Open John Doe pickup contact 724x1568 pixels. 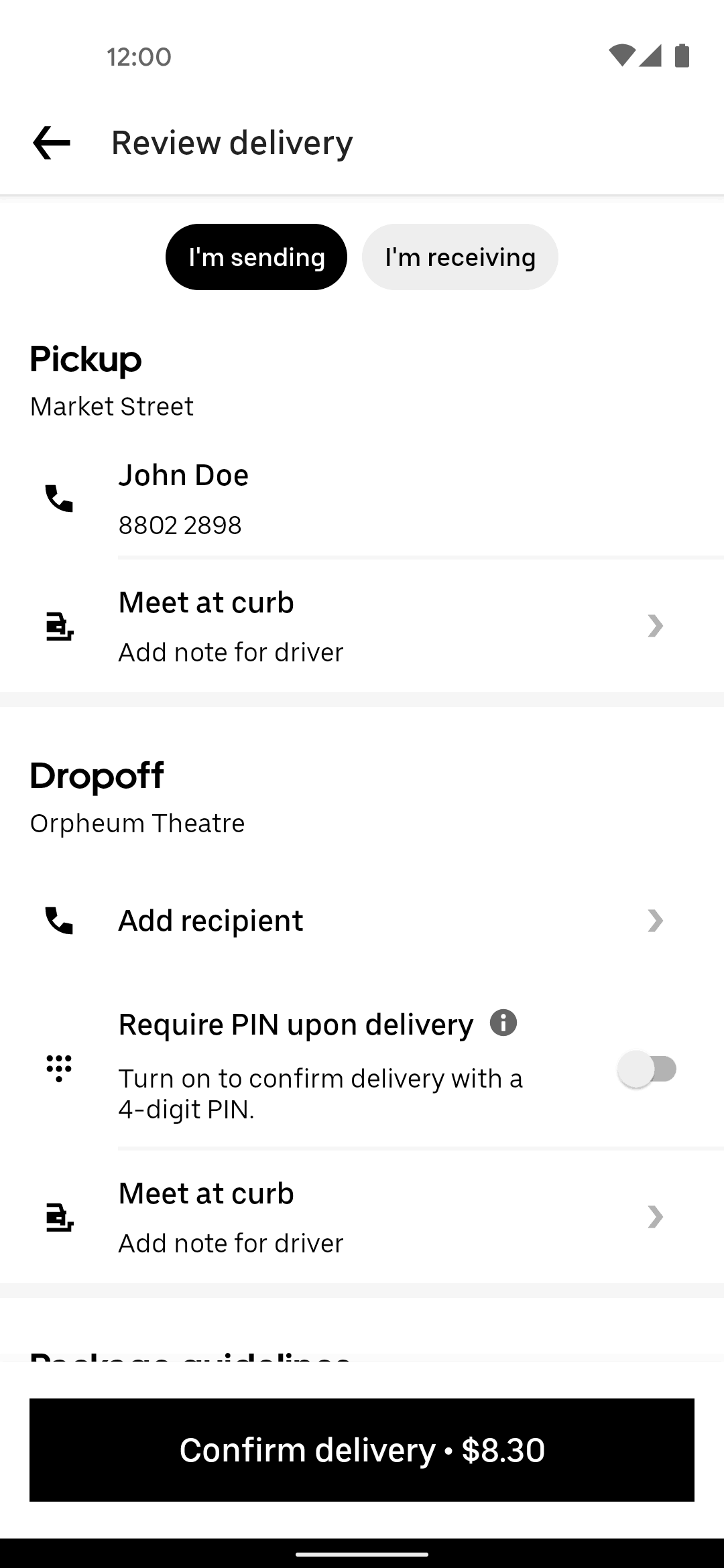tap(362, 499)
